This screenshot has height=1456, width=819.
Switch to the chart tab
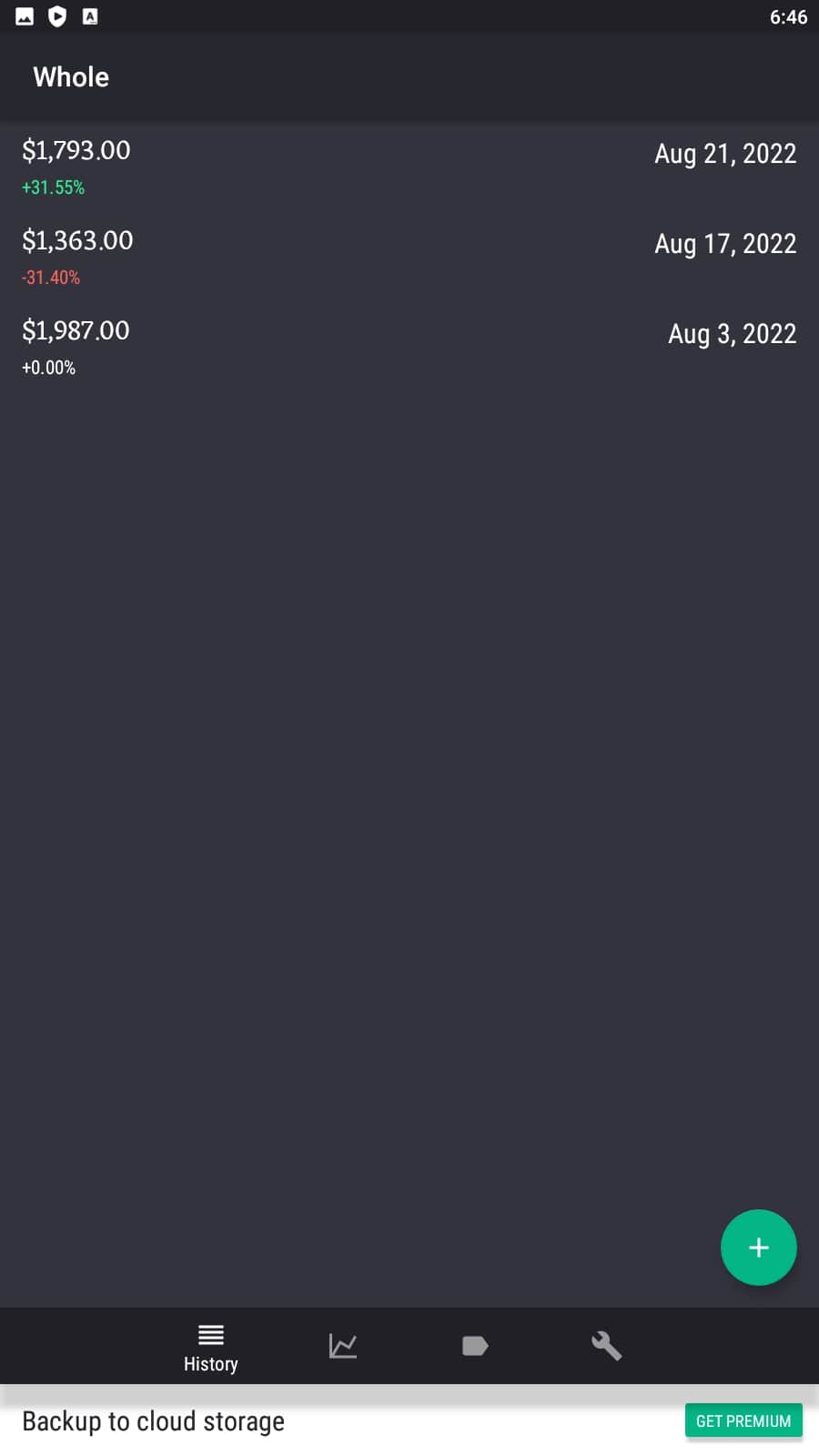[x=343, y=1346]
